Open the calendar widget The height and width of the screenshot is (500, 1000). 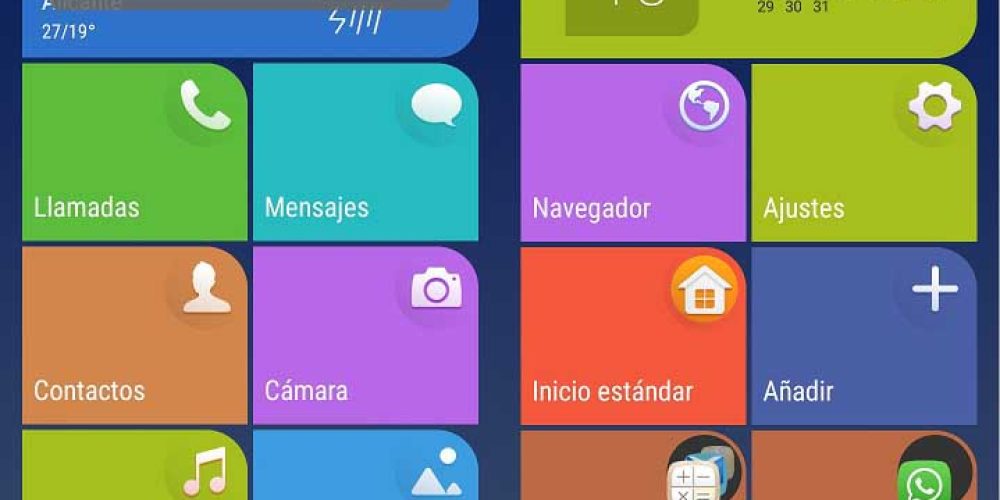pos(748,26)
